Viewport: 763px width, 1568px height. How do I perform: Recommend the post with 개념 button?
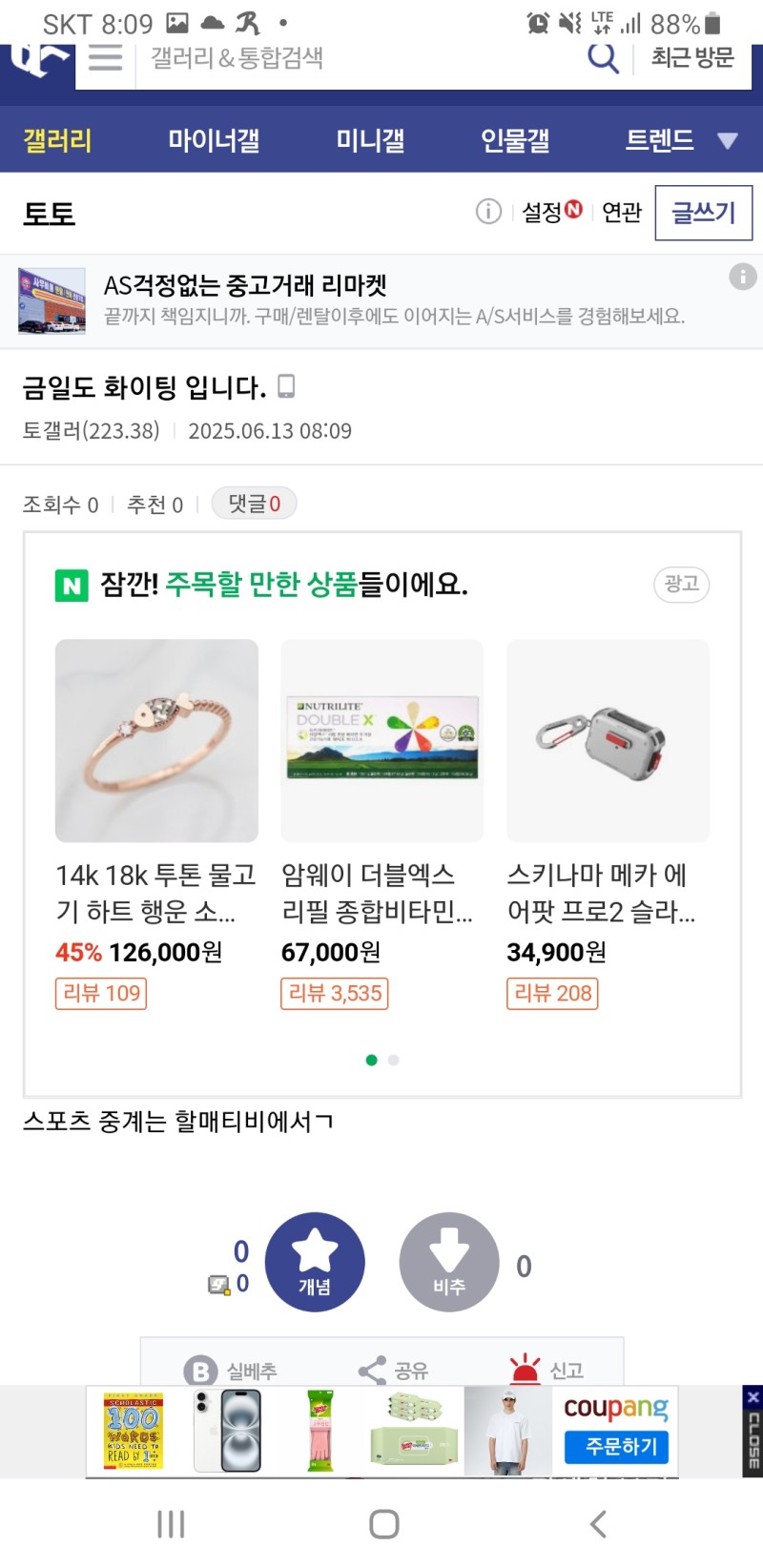point(315,1263)
